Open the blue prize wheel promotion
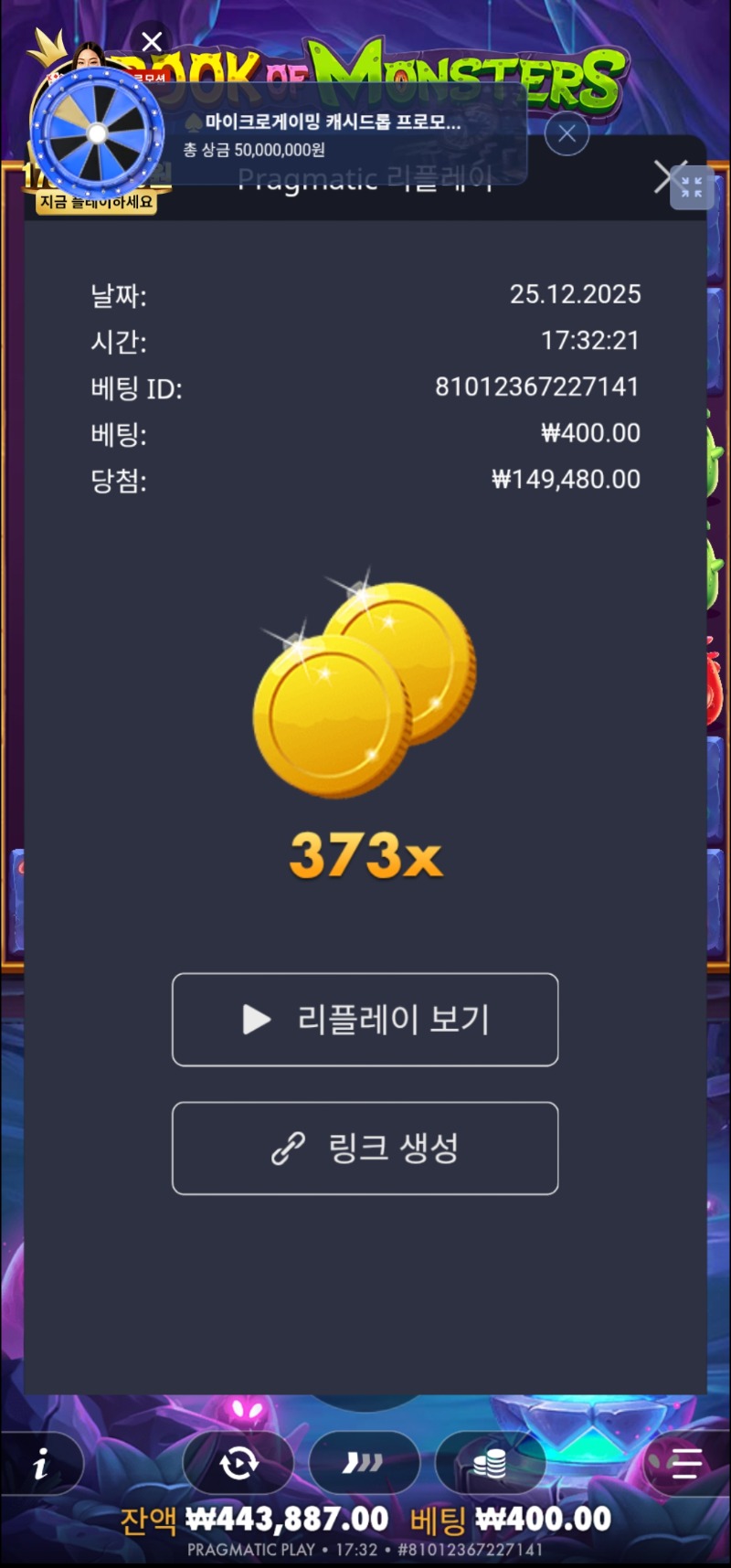Screen dimensions: 731x1568 97,133
